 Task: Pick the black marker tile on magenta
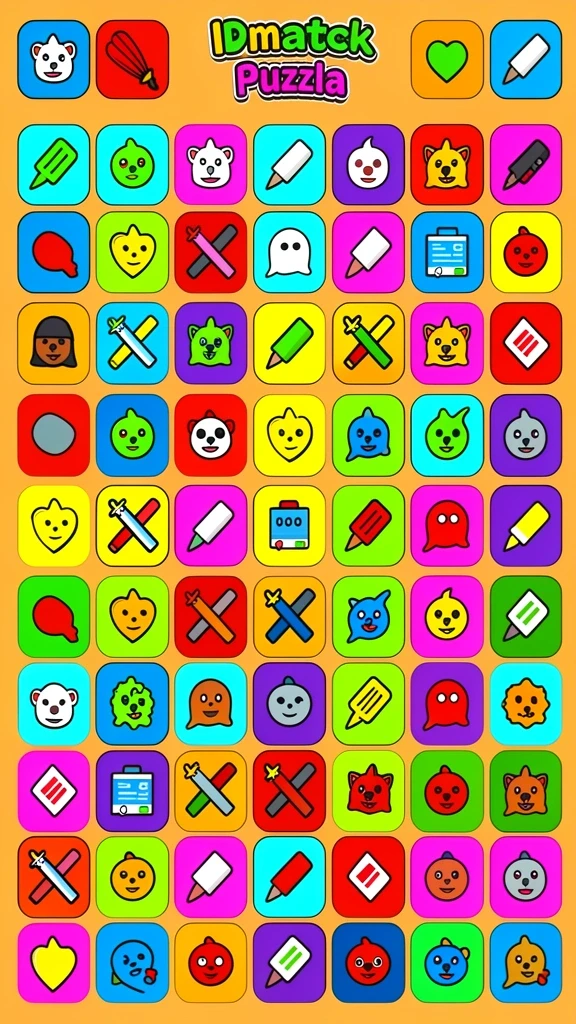point(526,165)
